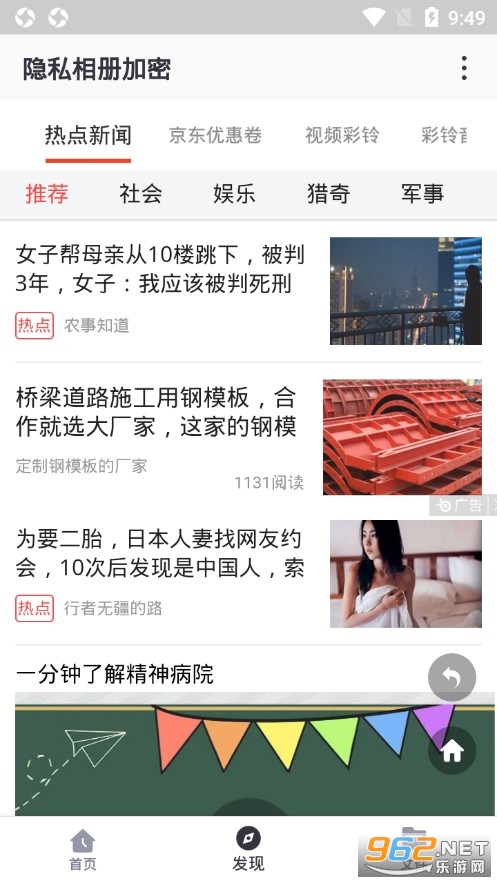This screenshot has height=883, width=497.
Task: Switch to the 视频彩铃 tab
Action: point(342,135)
